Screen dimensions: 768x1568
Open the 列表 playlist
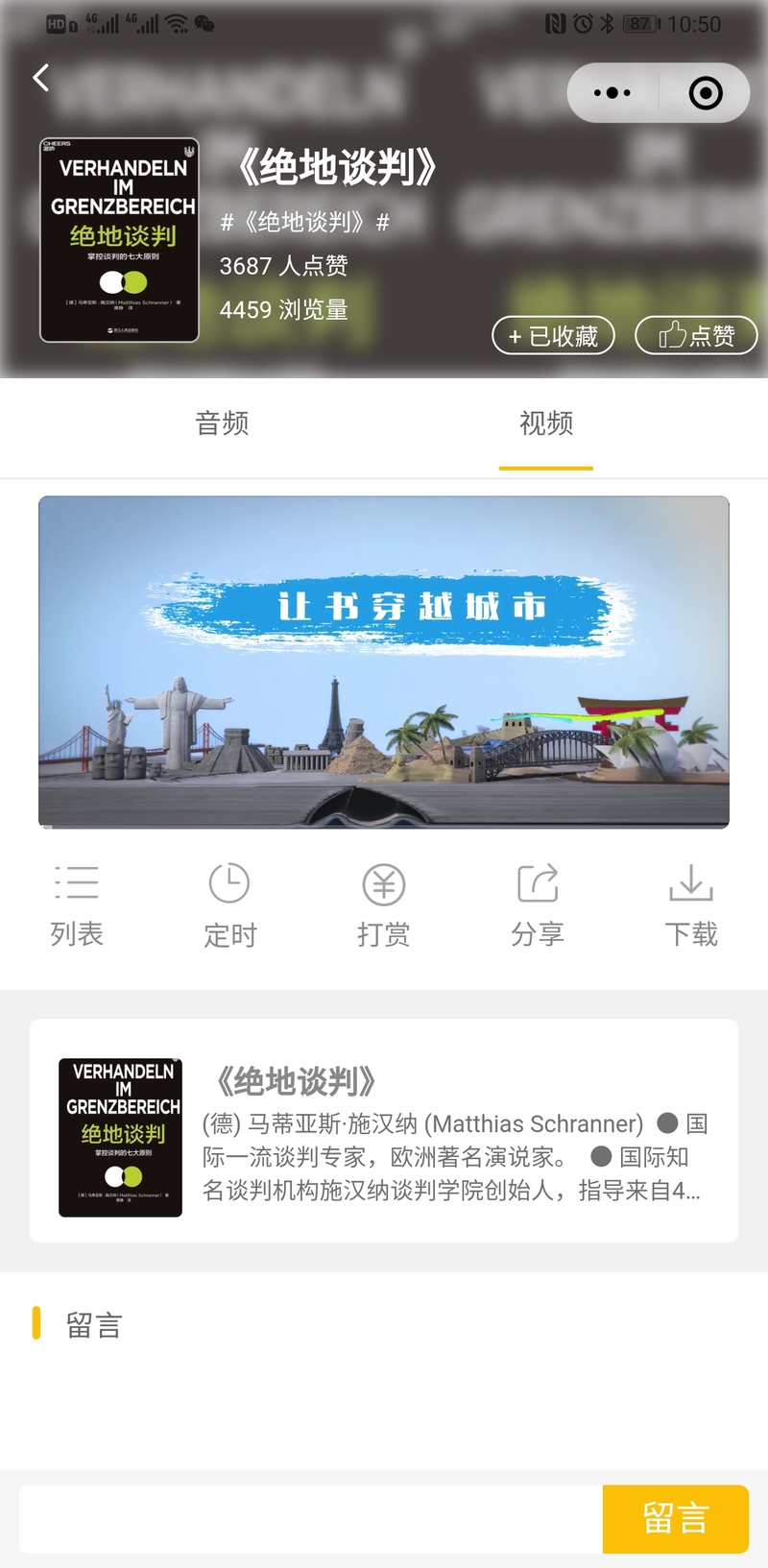coord(77,905)
